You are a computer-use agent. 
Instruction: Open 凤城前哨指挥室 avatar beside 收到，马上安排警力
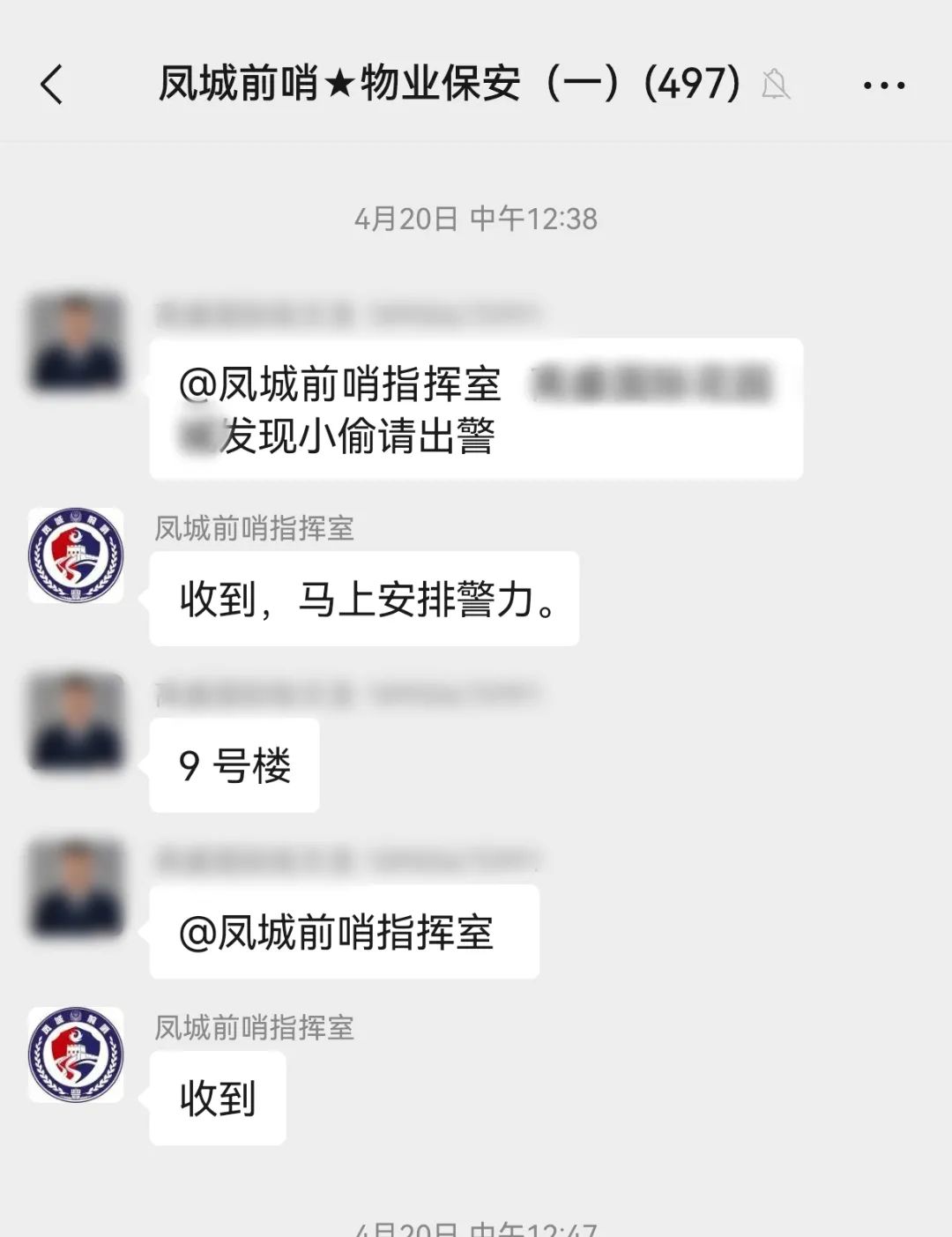click(x=76, y=555)
